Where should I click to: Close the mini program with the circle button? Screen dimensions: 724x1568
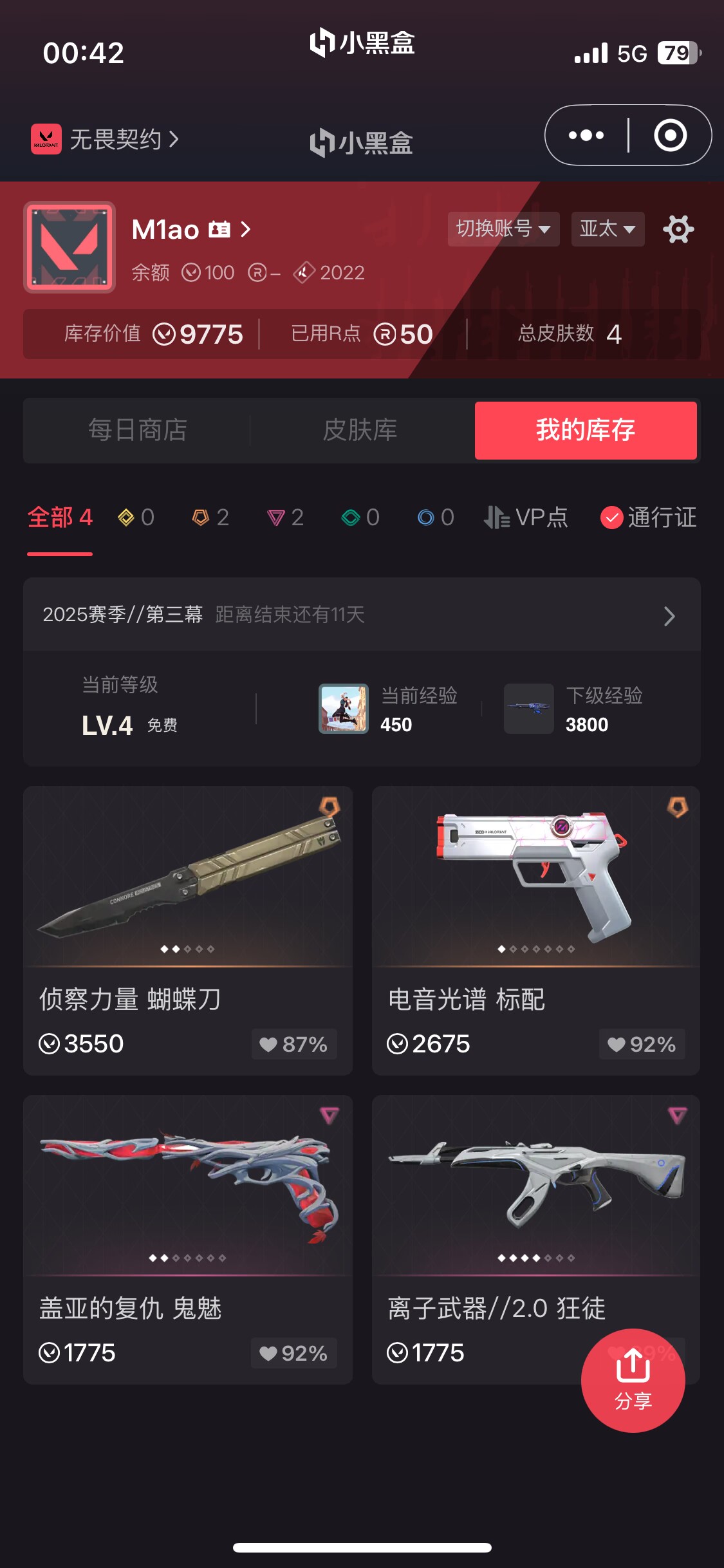[670, 135]
